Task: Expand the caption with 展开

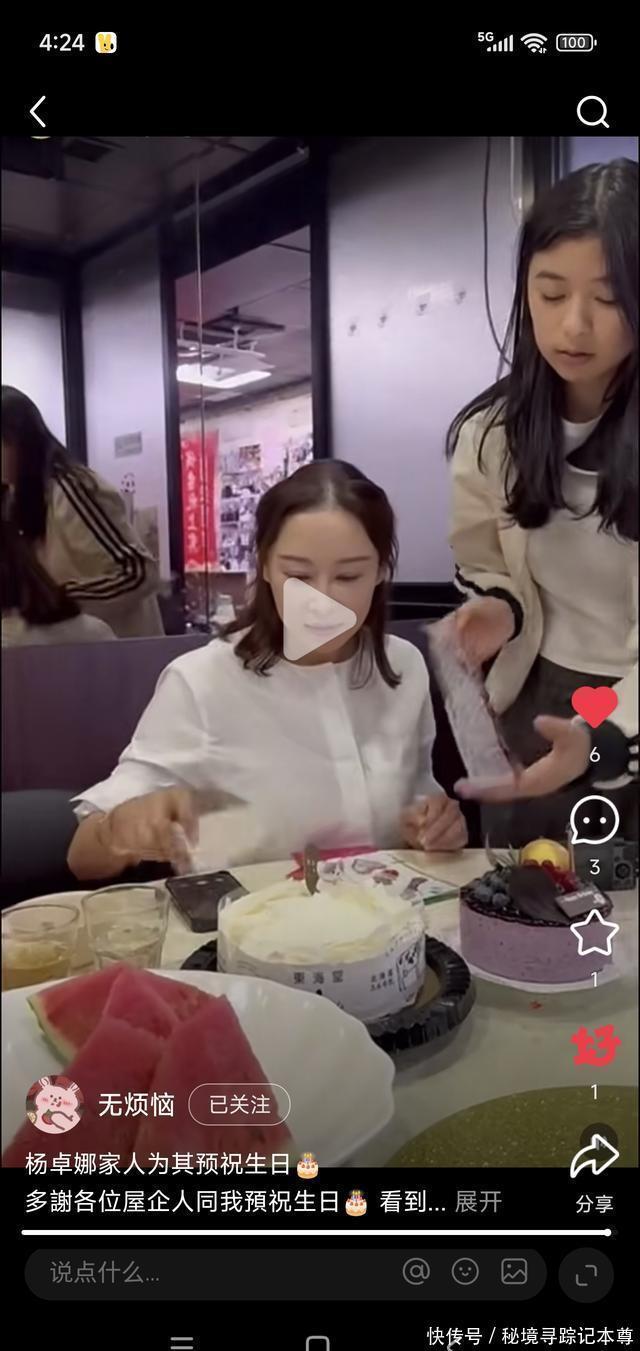Action: click(478, 1201)
